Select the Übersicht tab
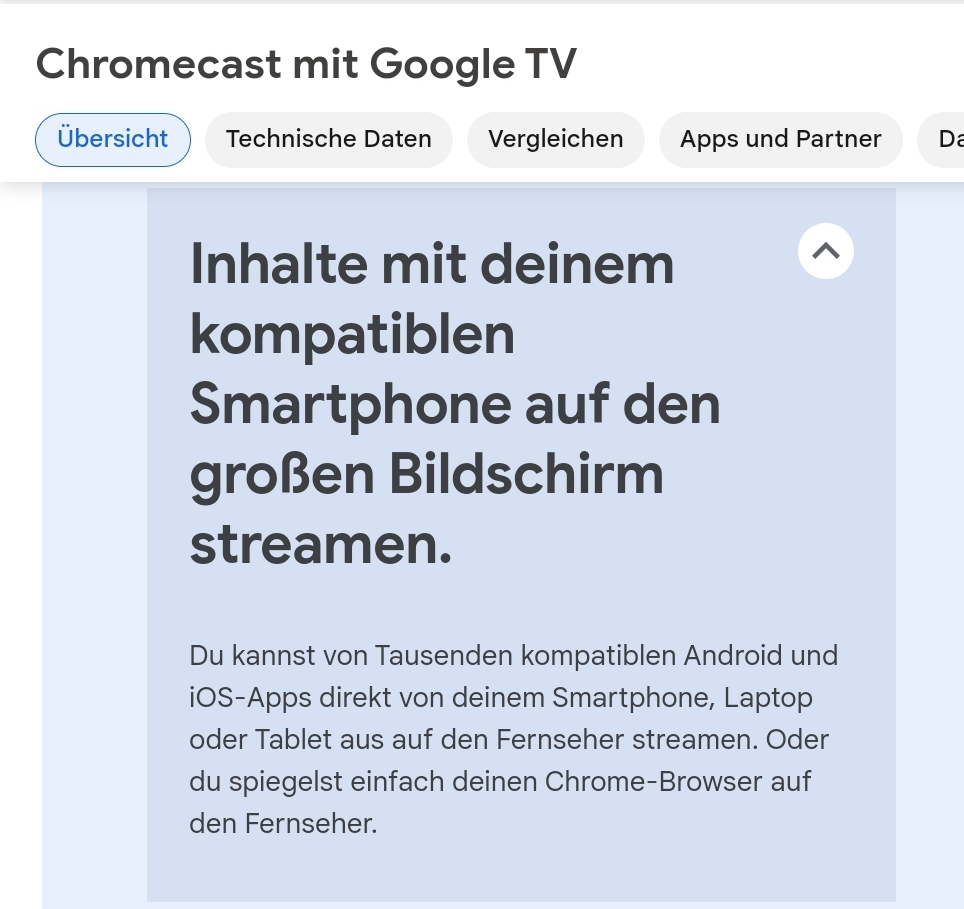This screenshot has width=964, height=909. 112,139
